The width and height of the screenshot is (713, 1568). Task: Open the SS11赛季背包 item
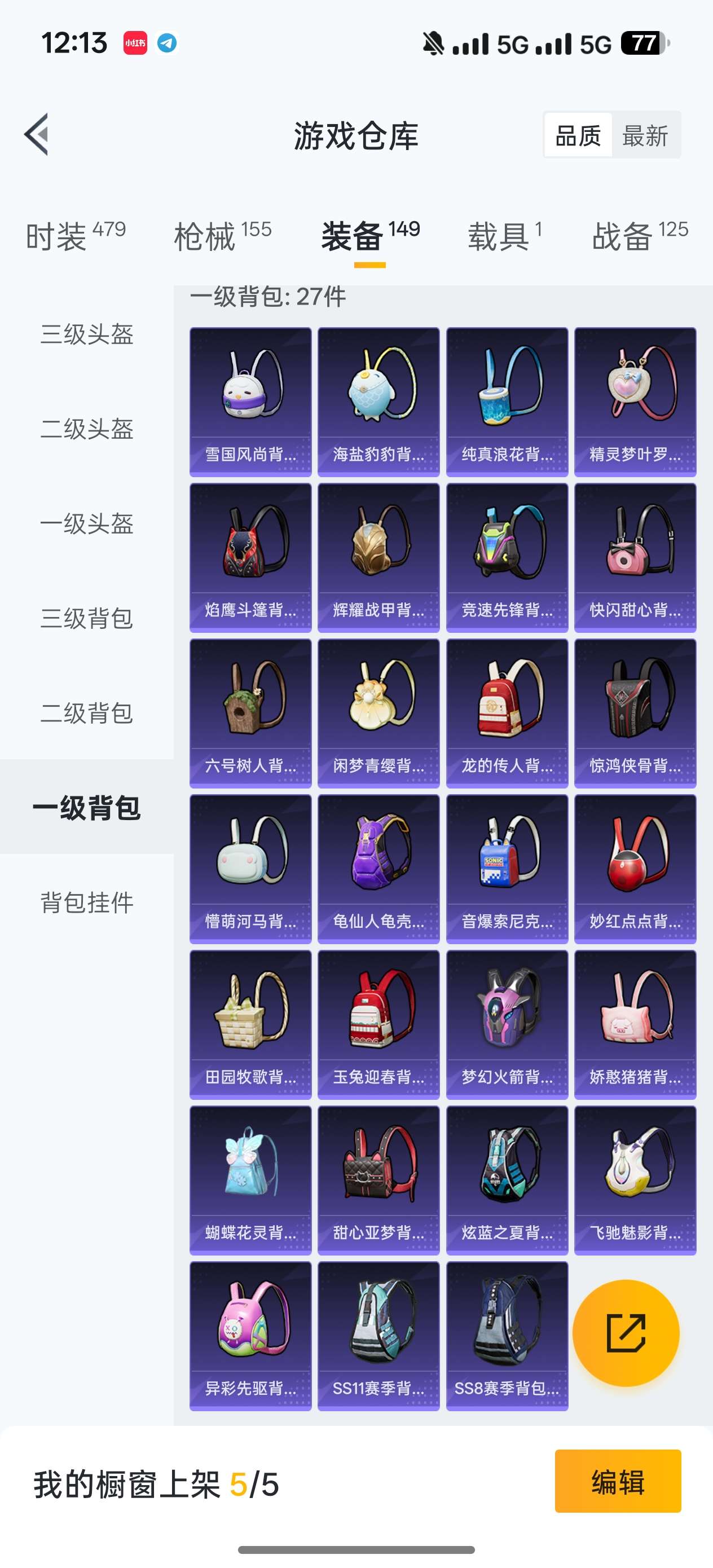click(378, 1336)
